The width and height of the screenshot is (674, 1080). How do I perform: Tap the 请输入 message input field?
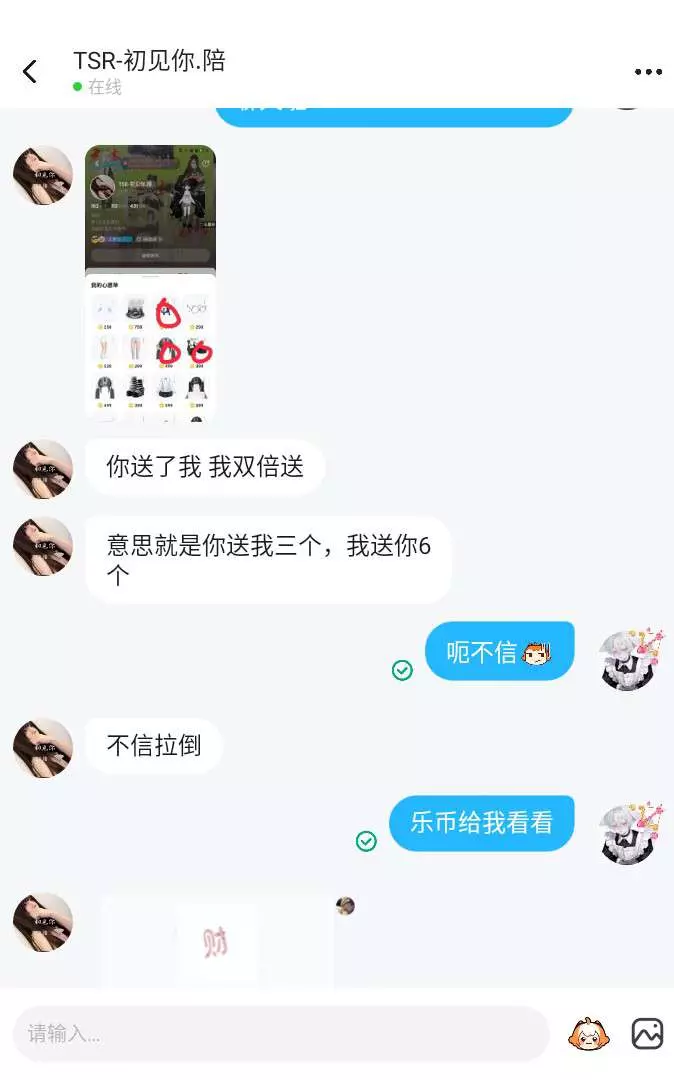pos(281,1033)
